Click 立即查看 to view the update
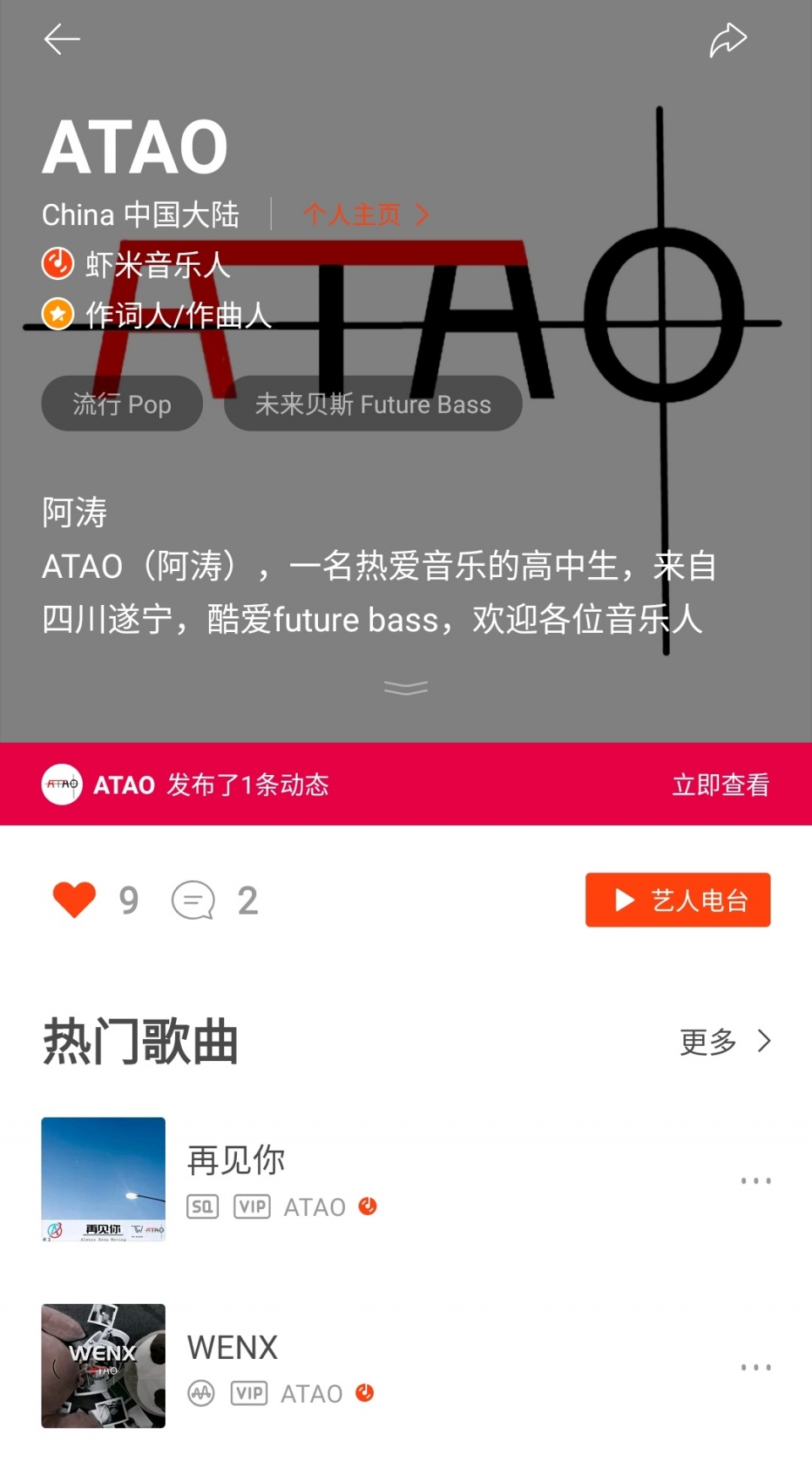This screenshot has height=1468, width=812. 721,785
